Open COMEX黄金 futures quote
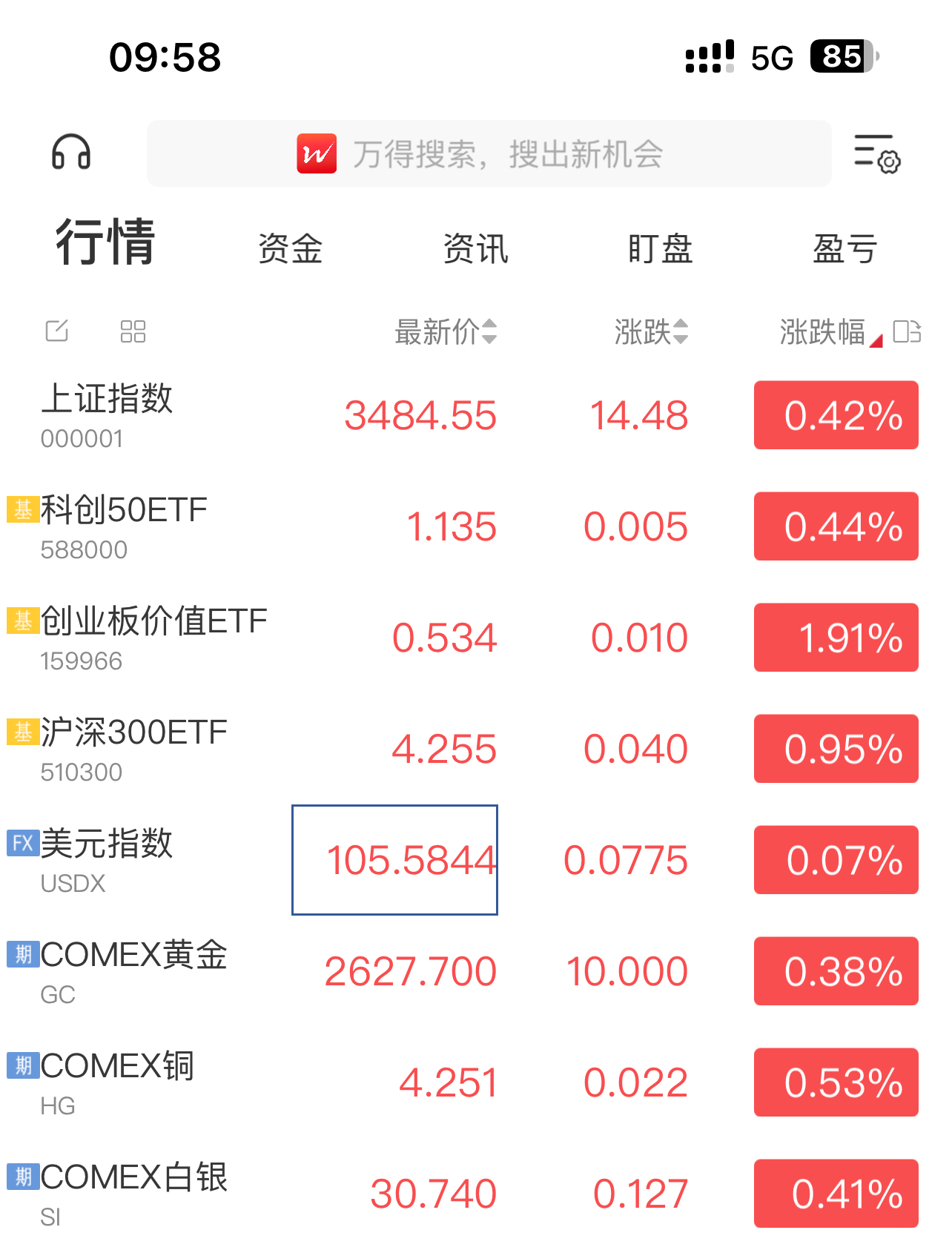Viewport: 952px width, 1250px height. [x=133, y=971]
